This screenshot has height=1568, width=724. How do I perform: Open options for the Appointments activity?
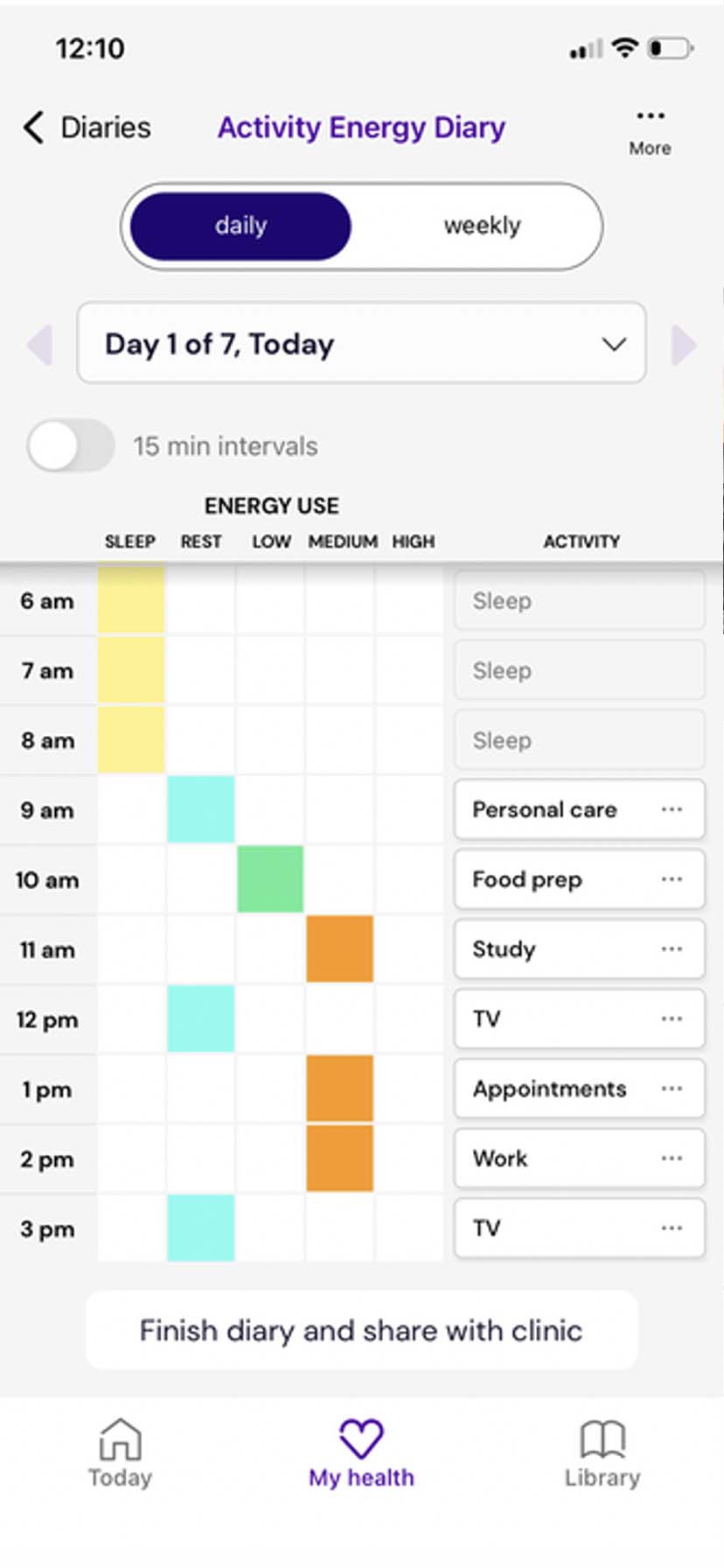pyautogui.click(x=672, y=1088)
